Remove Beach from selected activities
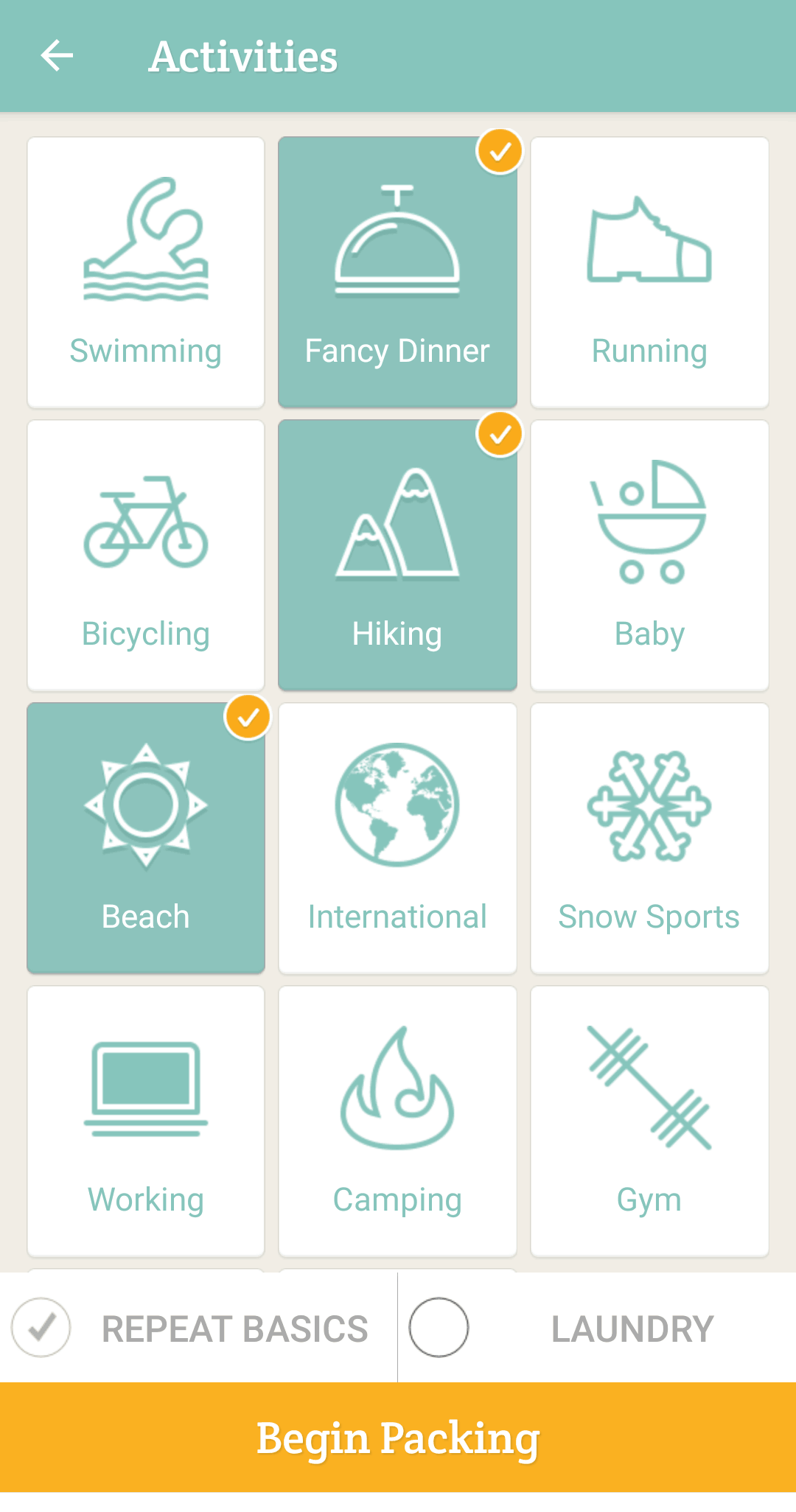The width and height of the screenshot is (796, 1512). [146, 838]
